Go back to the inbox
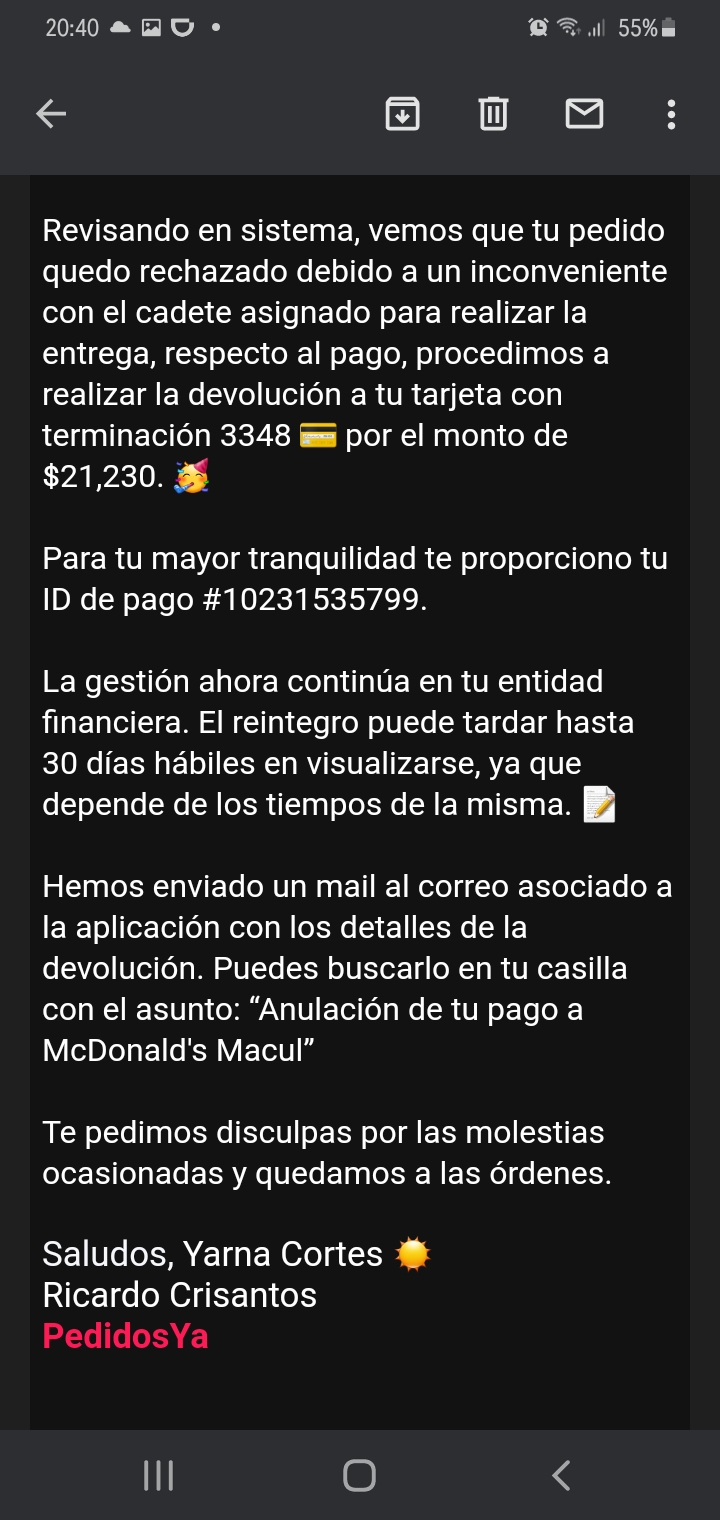 click(51, 114)
